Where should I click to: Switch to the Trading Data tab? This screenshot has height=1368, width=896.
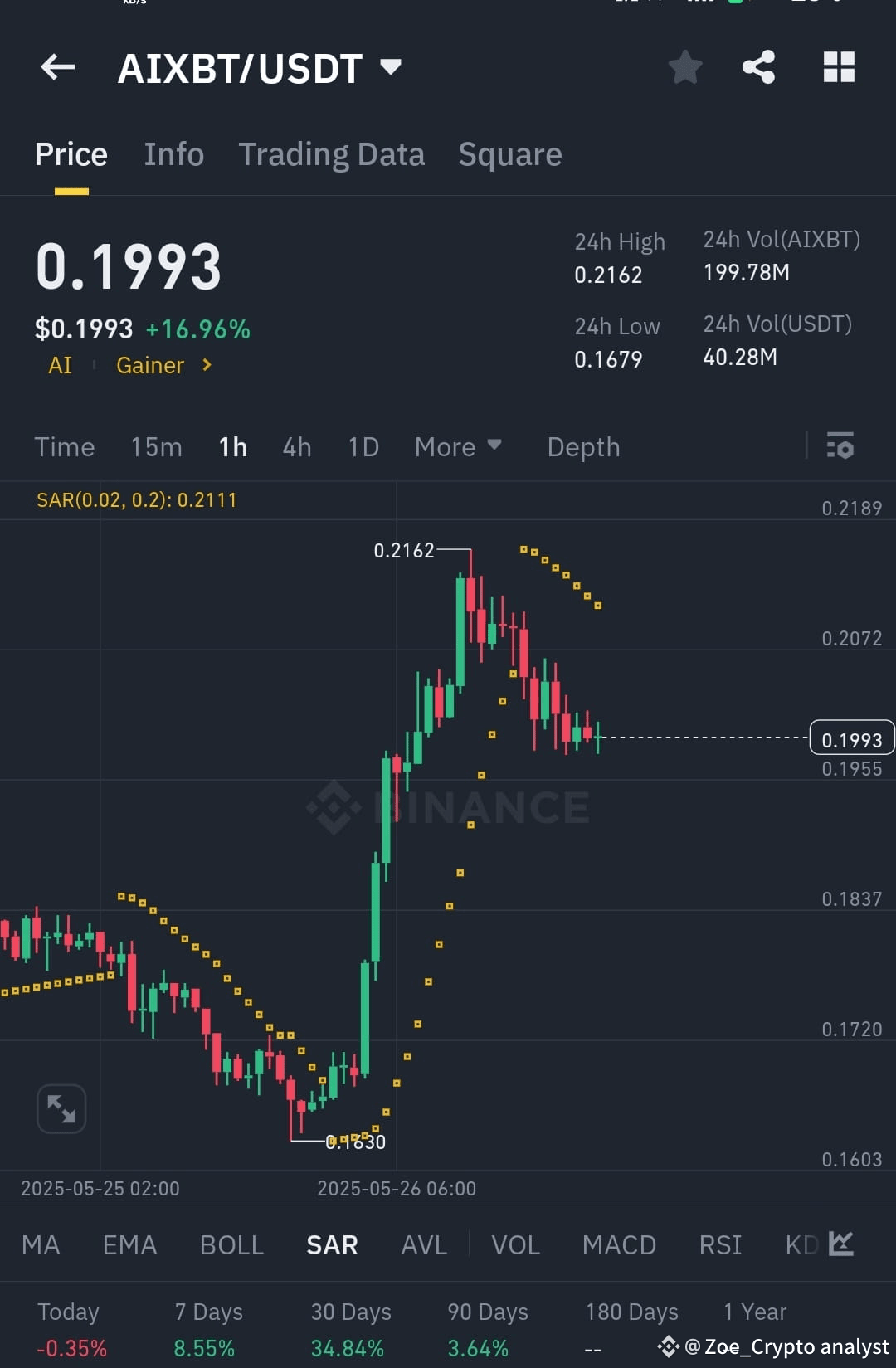[332, 154]
